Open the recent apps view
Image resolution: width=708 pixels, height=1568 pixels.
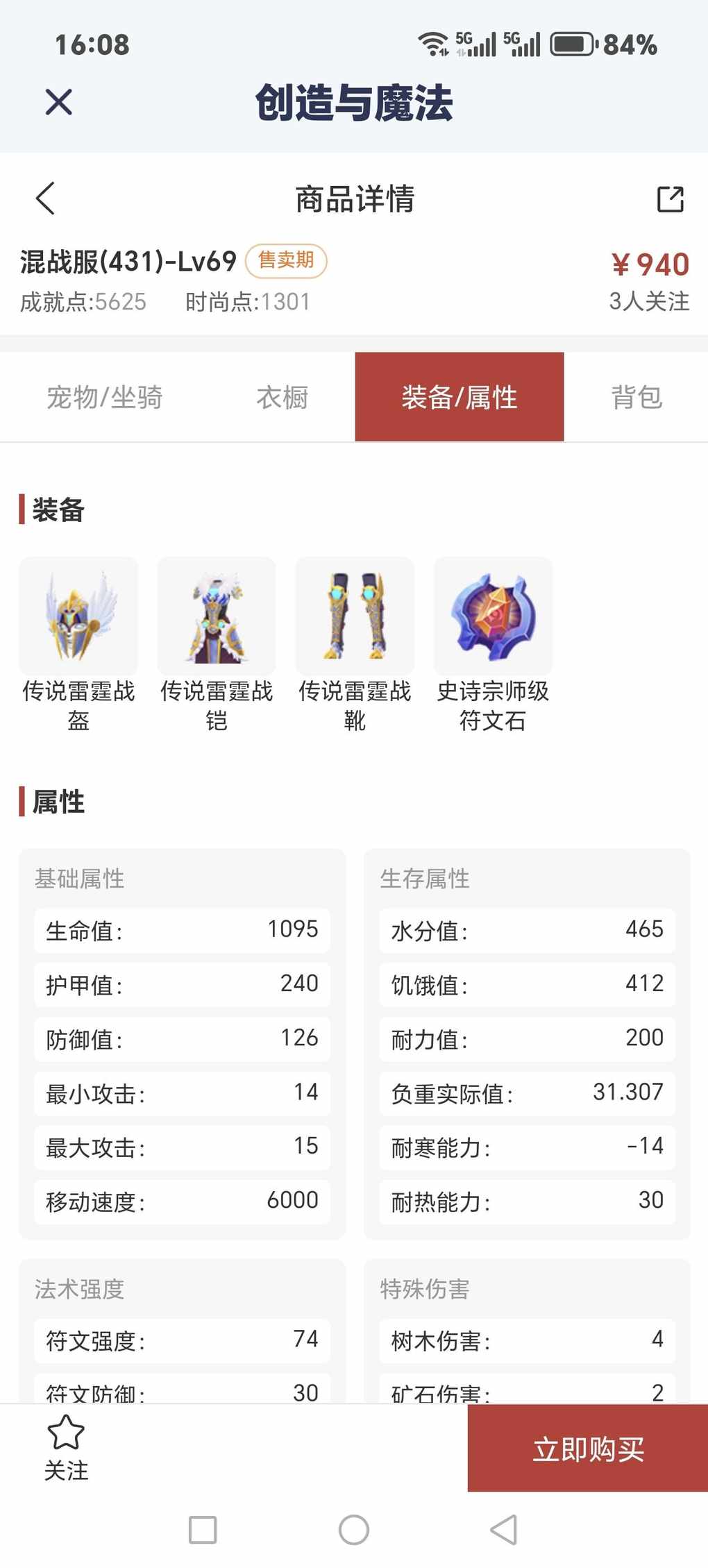(x=203, y=1529)
